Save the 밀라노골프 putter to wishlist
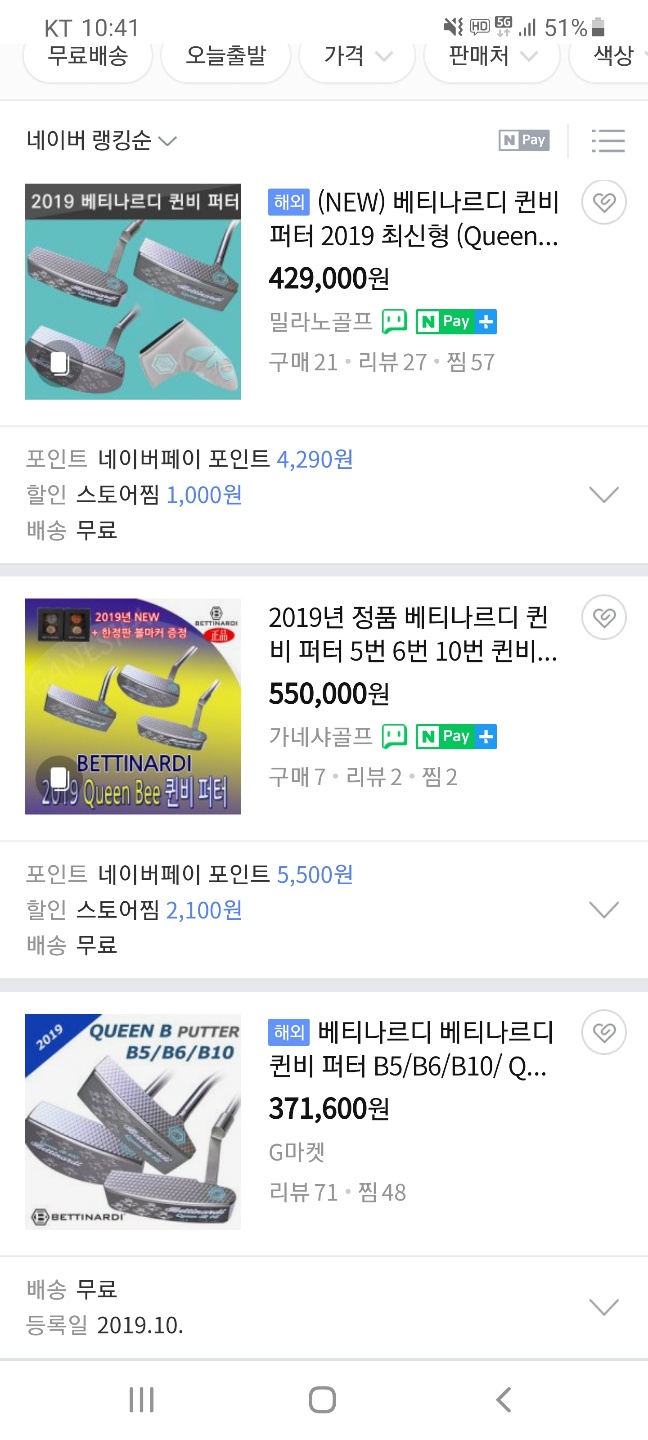The width and height of the screenshot is (648, 1440). point(603,203)
